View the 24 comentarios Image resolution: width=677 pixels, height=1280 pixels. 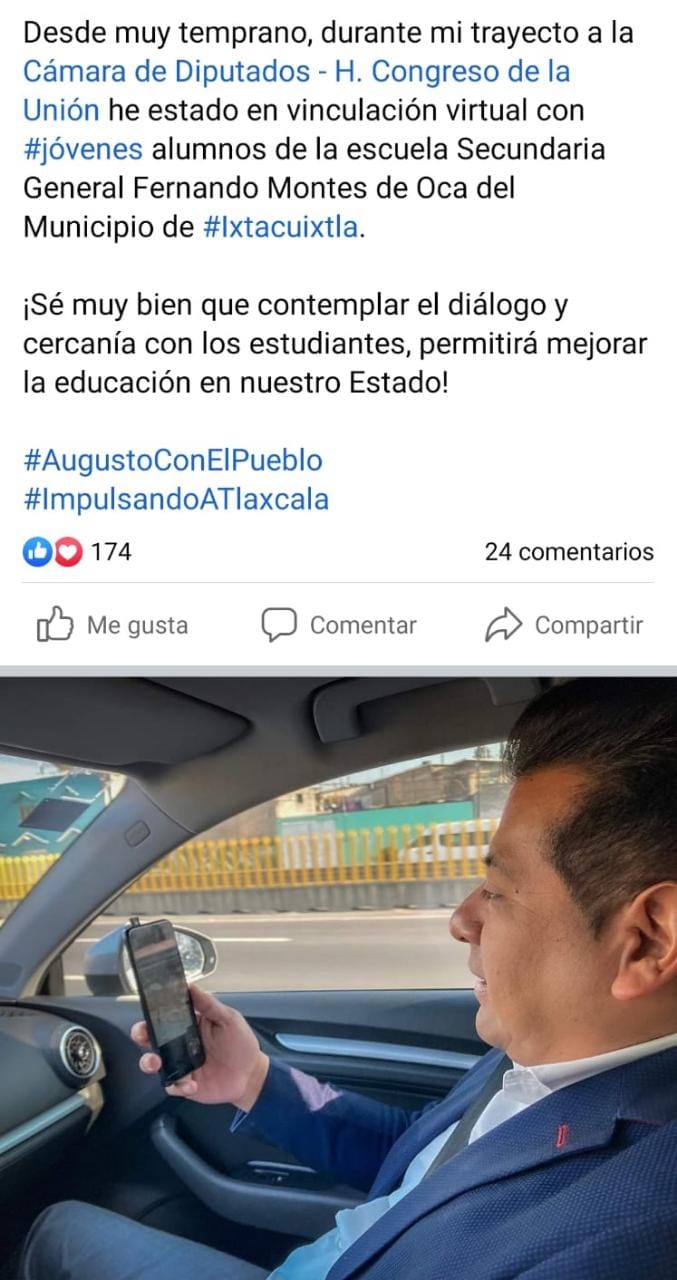coord(568,551)
